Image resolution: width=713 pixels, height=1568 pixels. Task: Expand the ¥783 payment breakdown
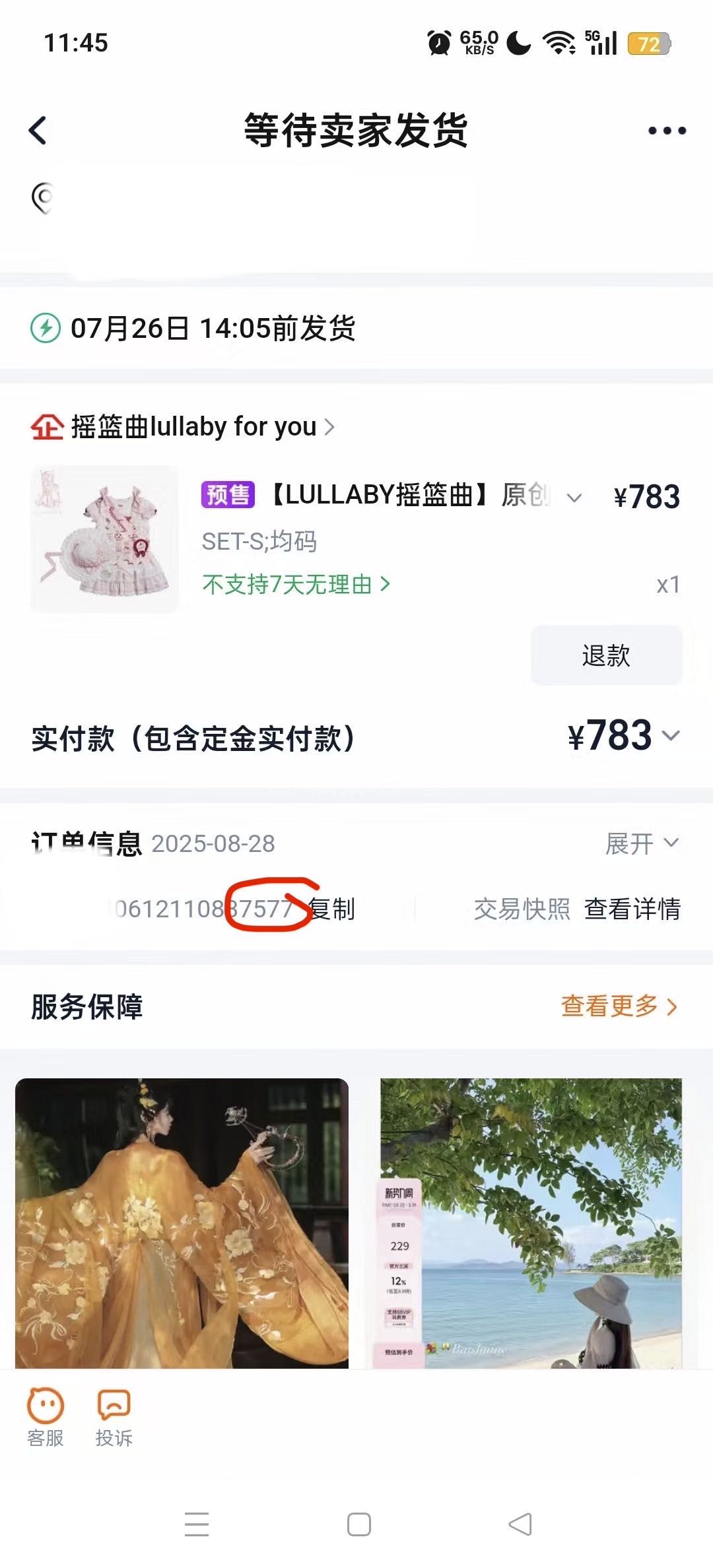pos(671,736)
